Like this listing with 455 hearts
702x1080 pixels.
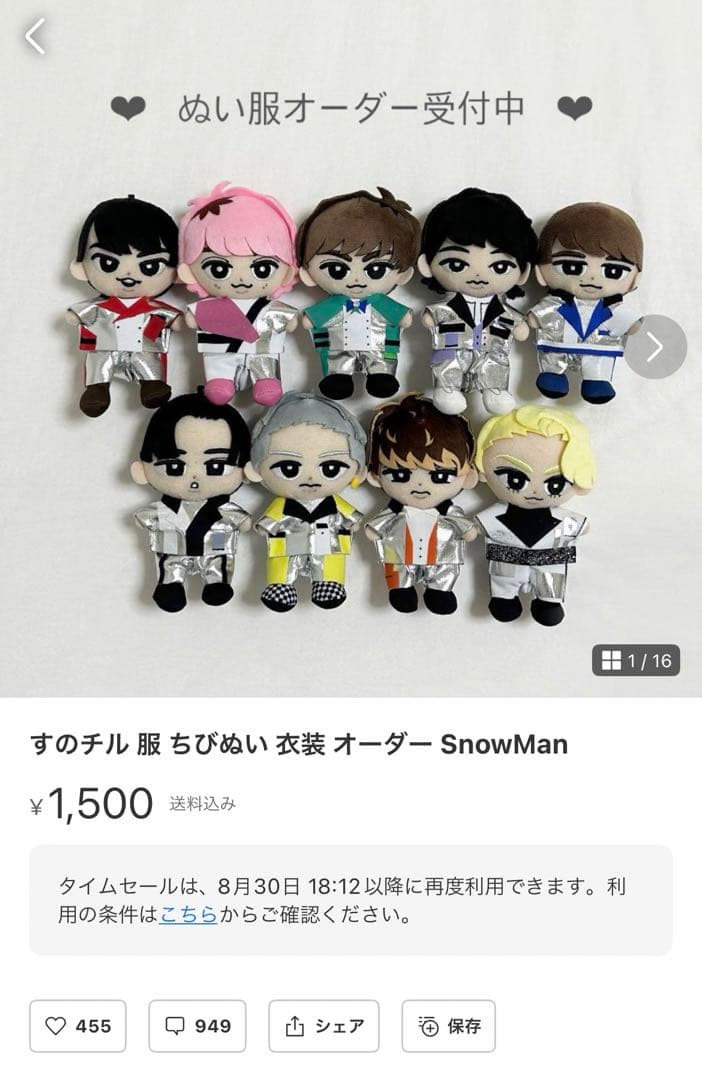click(78, 1026)
